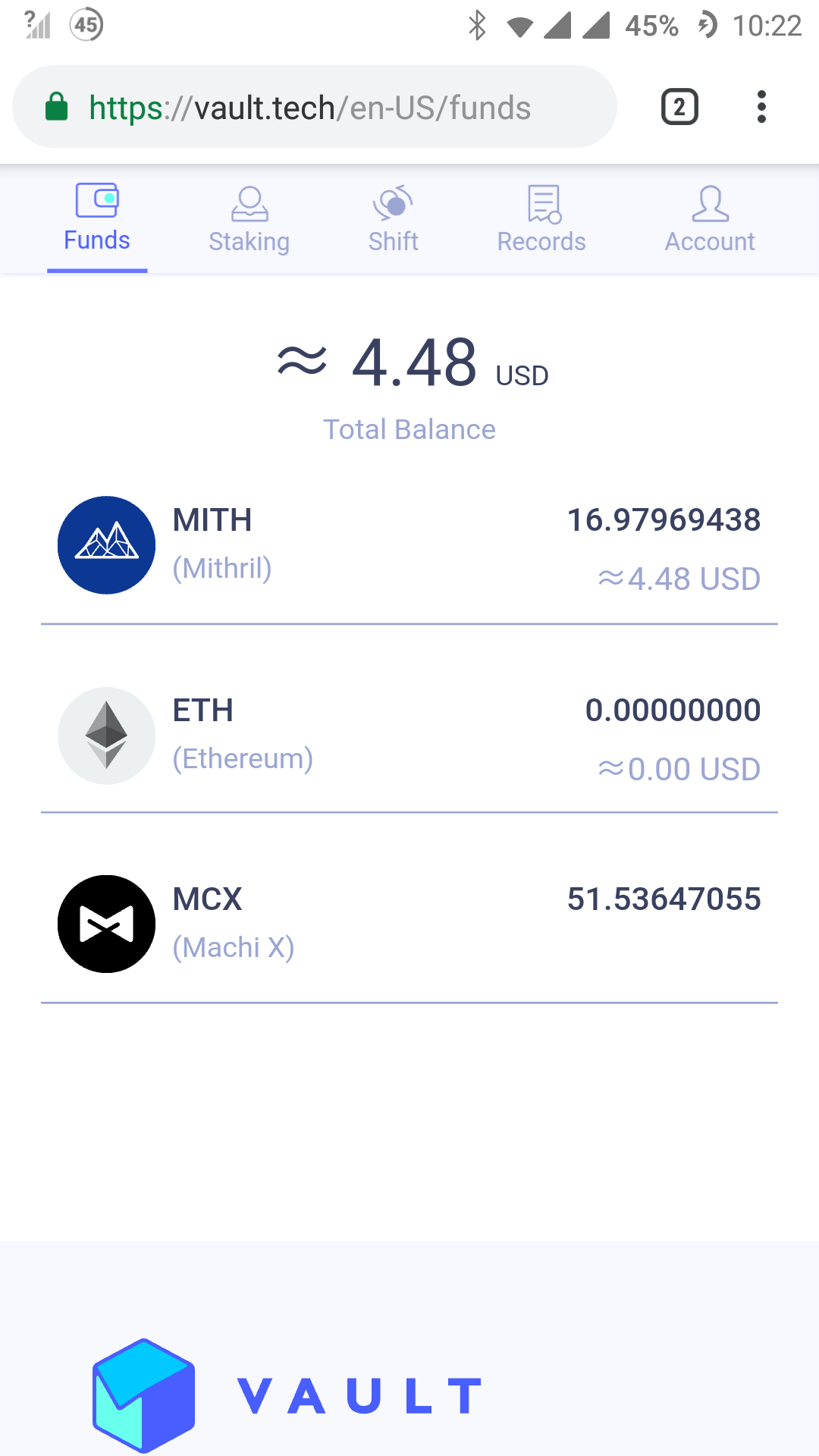Image resolution: width=819 pixels, height=1456 pixels.
Task: Open the ETH (Ethereum) fund row
Action: click(x=409, y=736)
